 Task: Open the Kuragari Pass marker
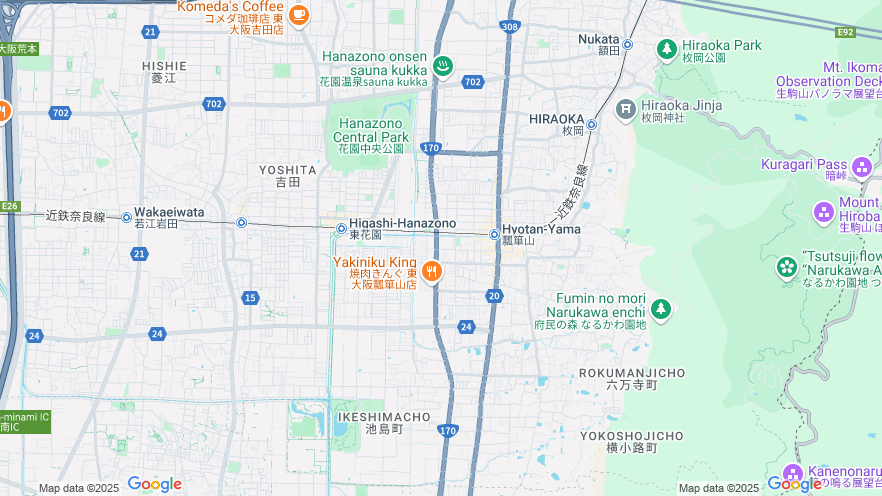(862, 166)
